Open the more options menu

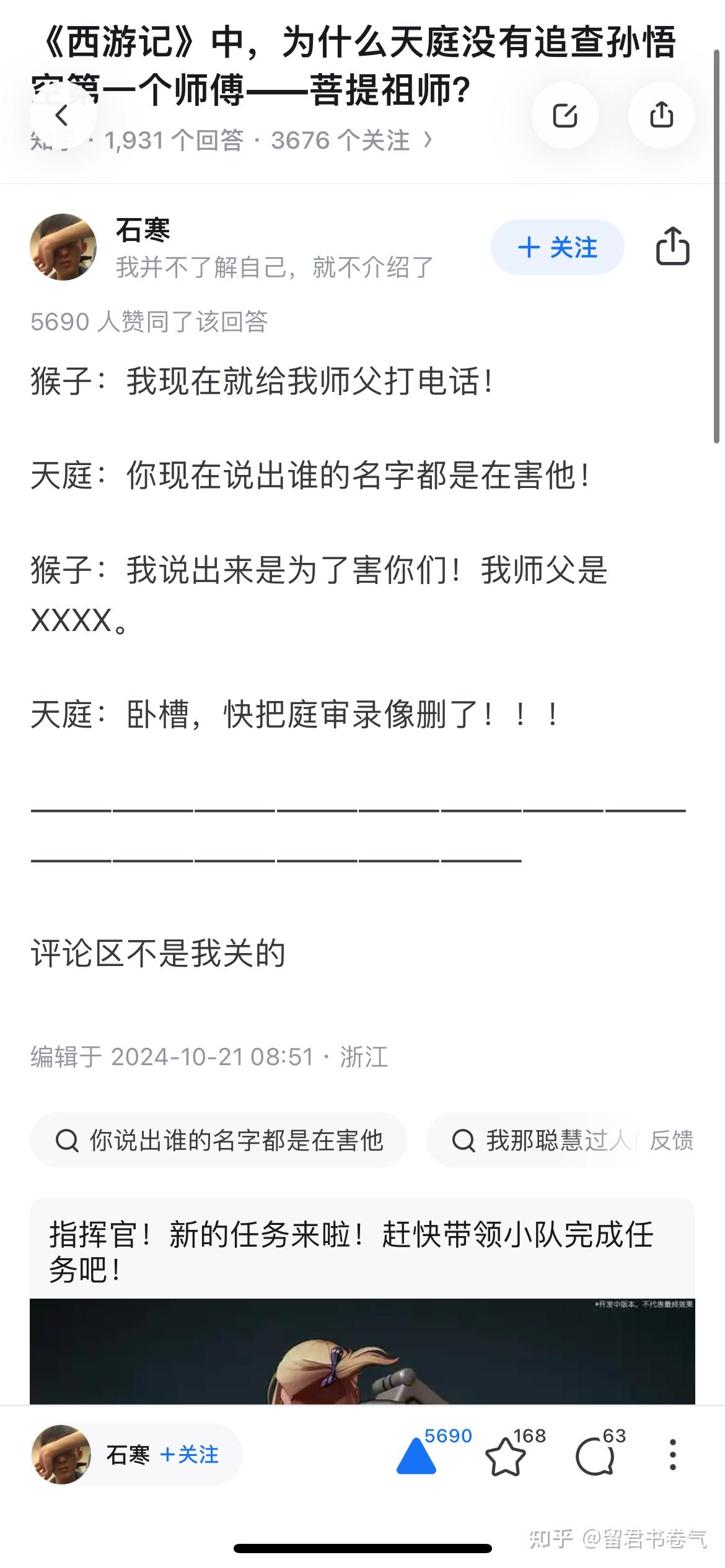coord(672,1455)
